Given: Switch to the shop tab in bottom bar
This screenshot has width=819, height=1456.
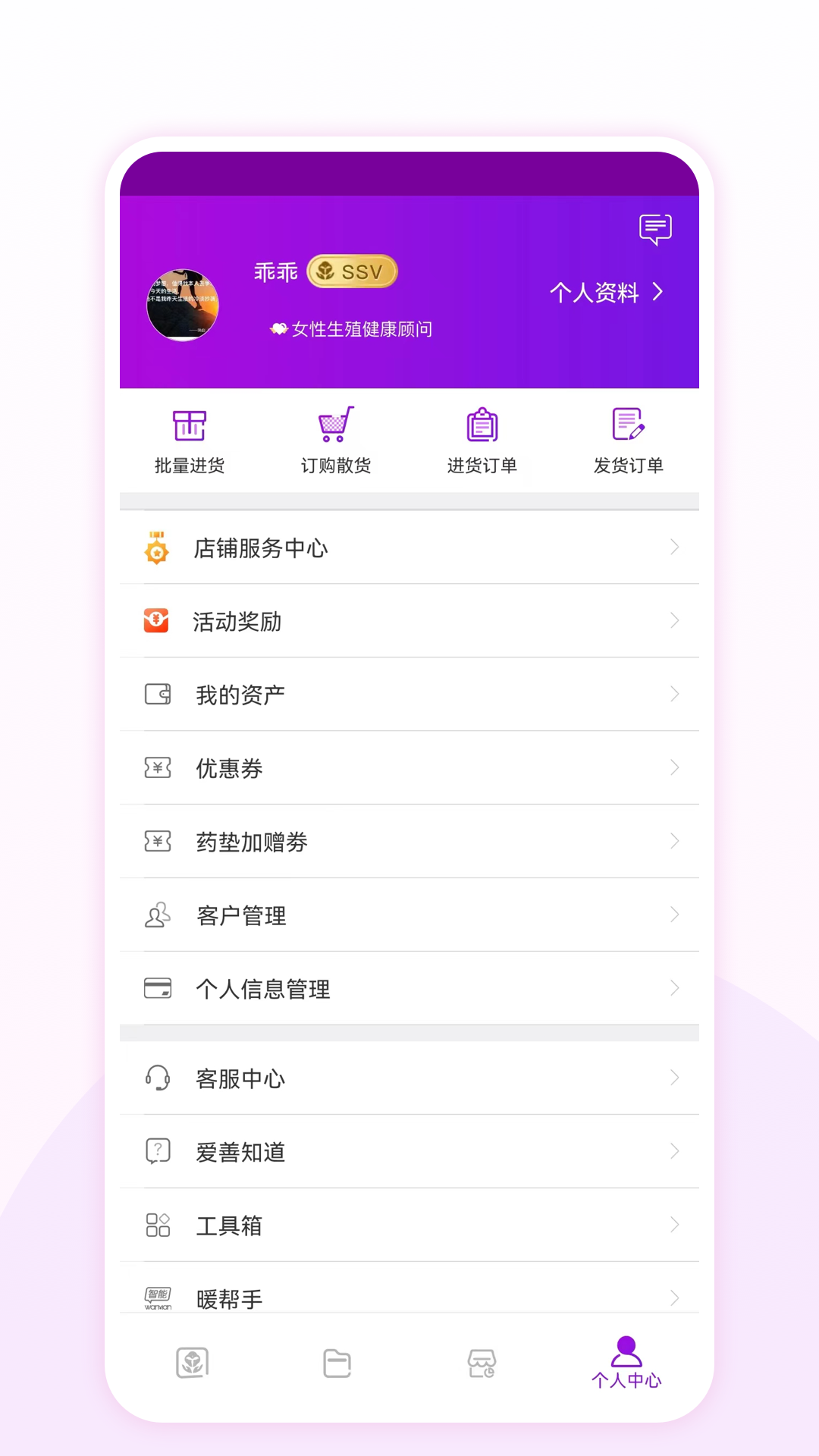Looking at the screenshot, I should [x=482, y=1363].
